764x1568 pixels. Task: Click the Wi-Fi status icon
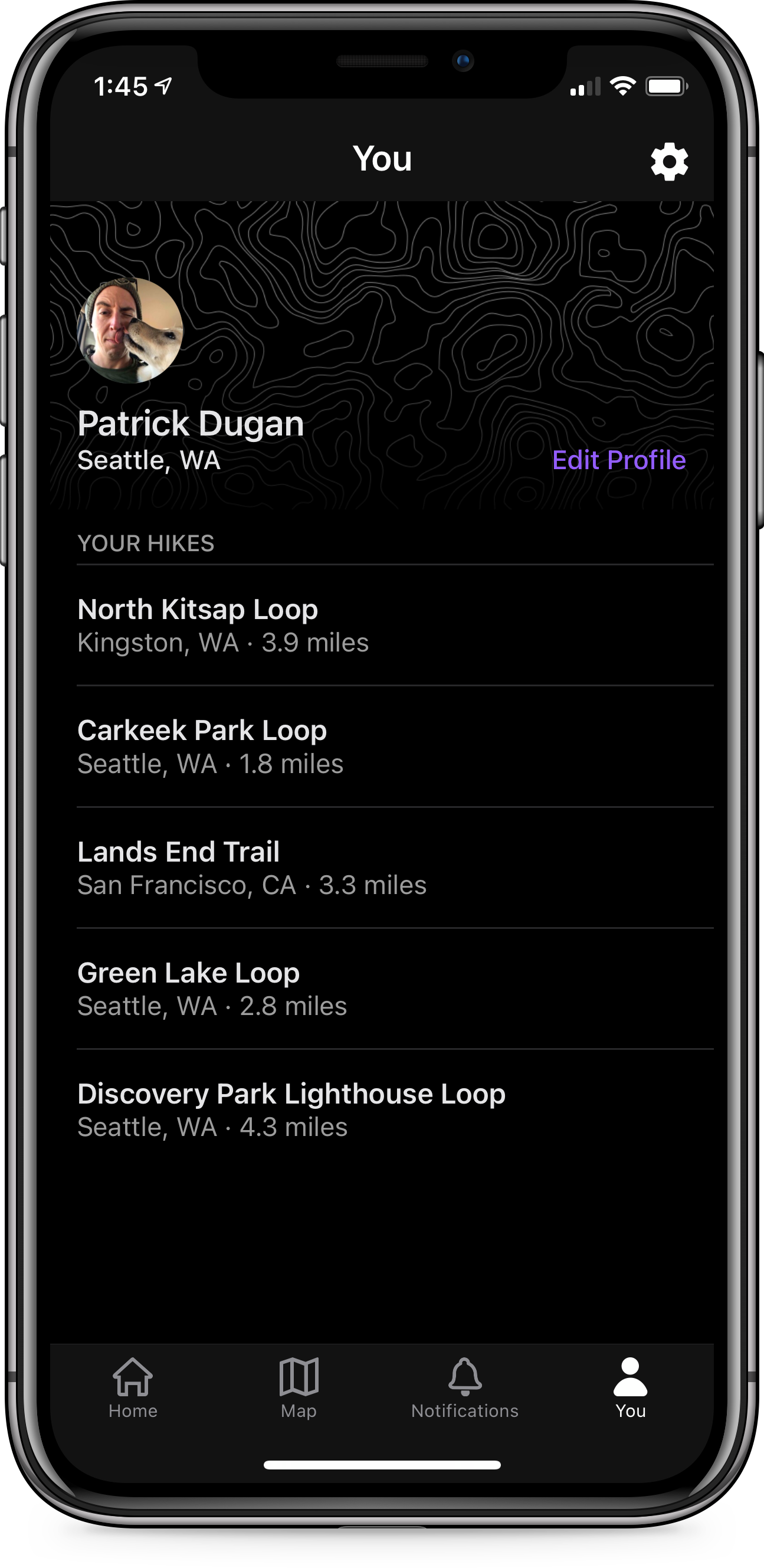pos(622,85)
